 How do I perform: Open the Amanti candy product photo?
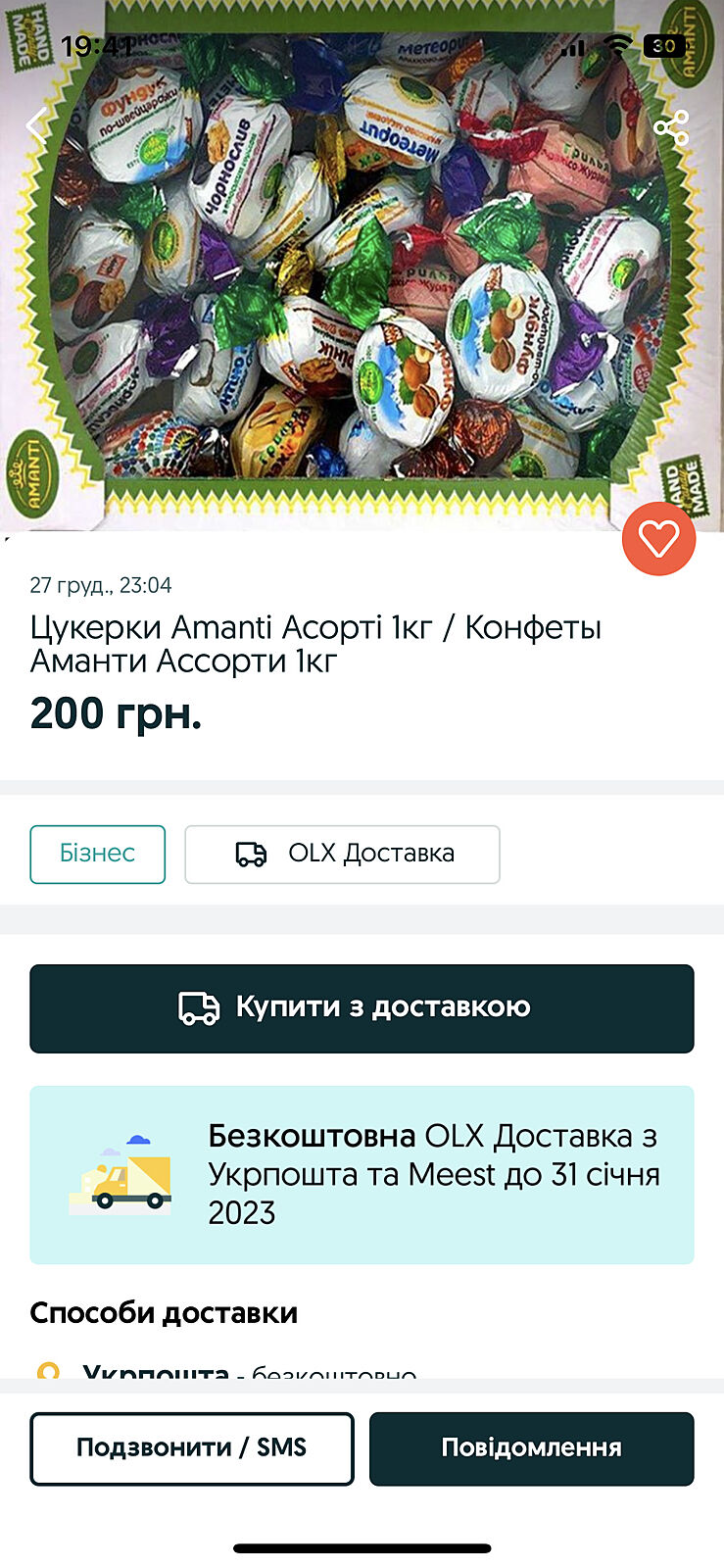click(362, 294)
